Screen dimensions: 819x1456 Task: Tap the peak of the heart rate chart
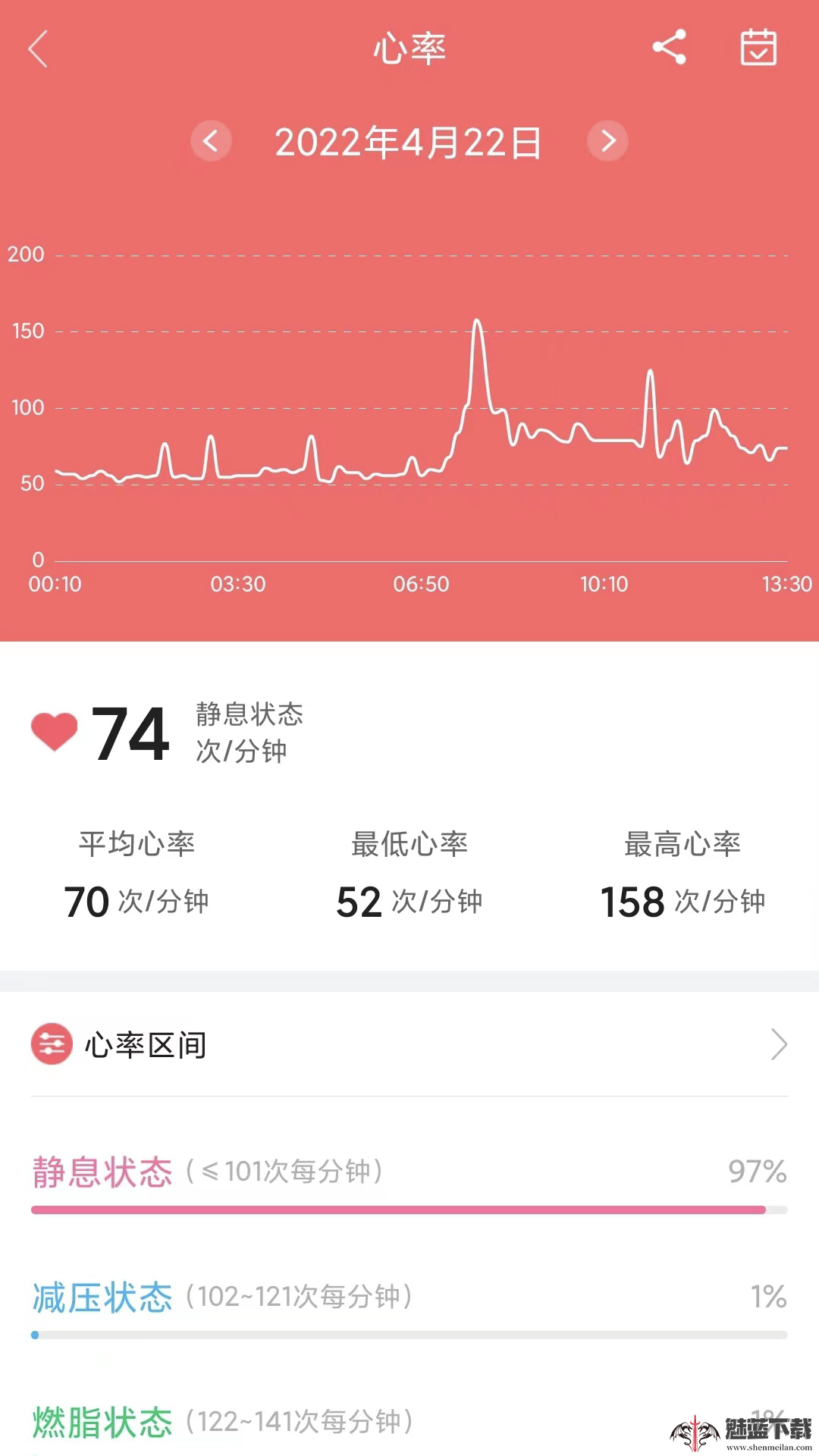[x=478, y=320]
